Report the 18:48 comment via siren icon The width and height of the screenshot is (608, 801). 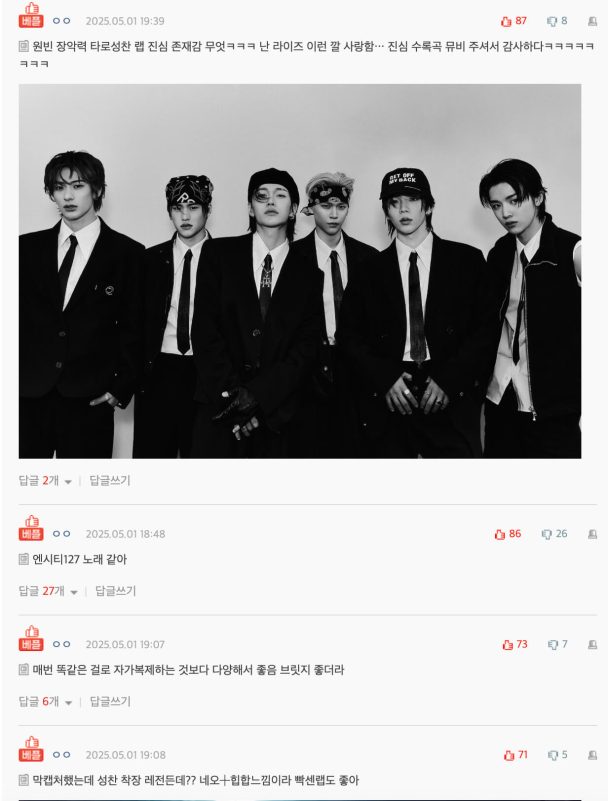pyautogui.click(x=592, y=534)
